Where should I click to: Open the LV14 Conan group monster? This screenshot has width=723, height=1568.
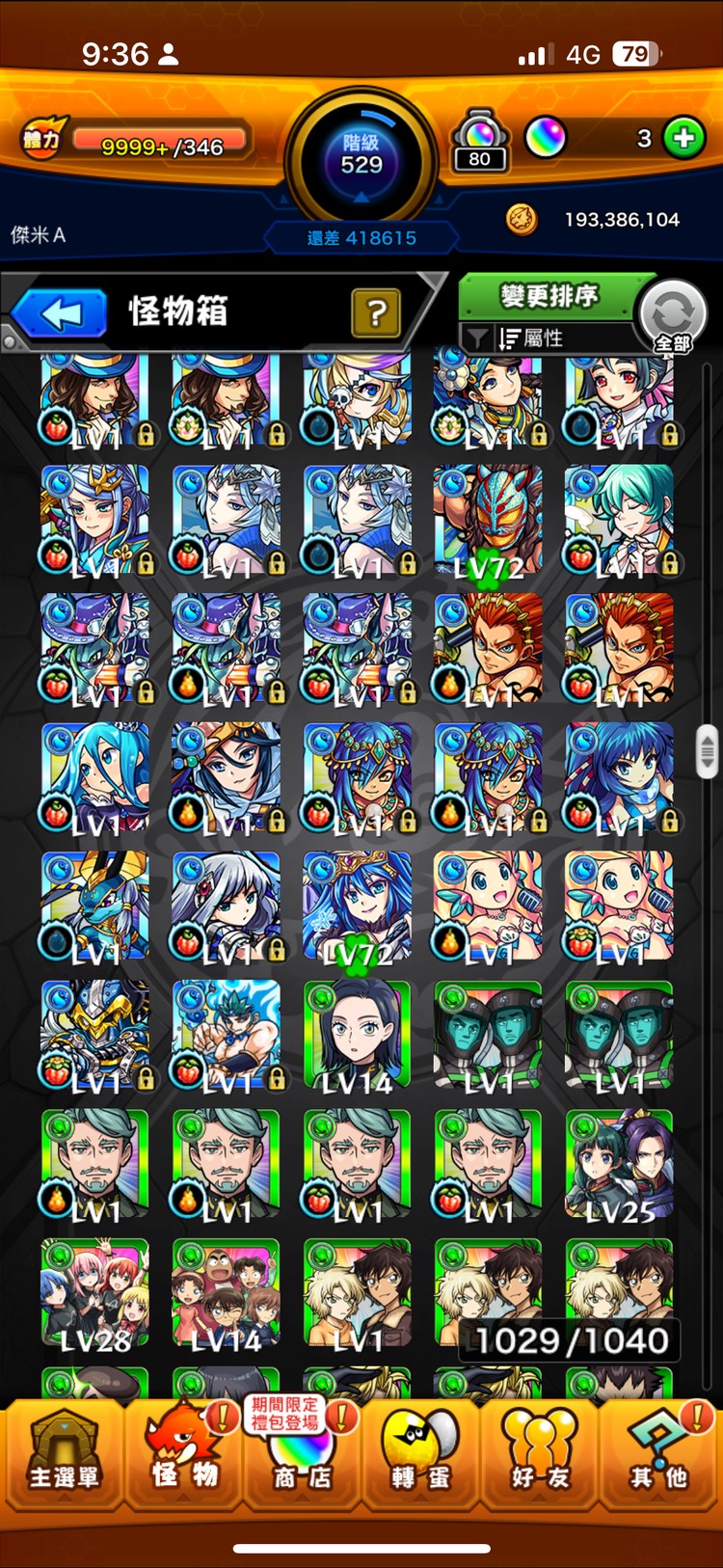click(226, 1293)
